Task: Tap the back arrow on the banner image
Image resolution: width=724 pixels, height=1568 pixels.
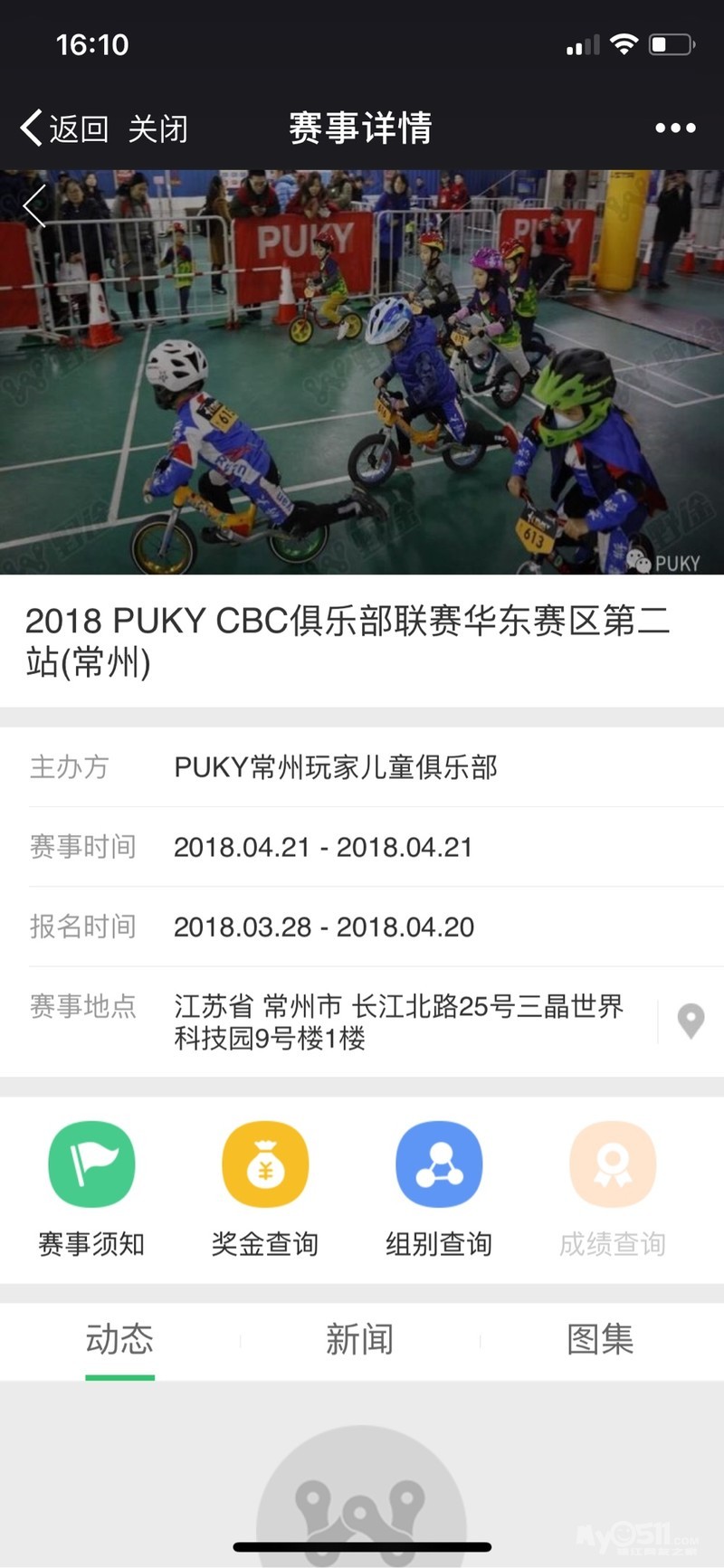Action: (34, 206)
